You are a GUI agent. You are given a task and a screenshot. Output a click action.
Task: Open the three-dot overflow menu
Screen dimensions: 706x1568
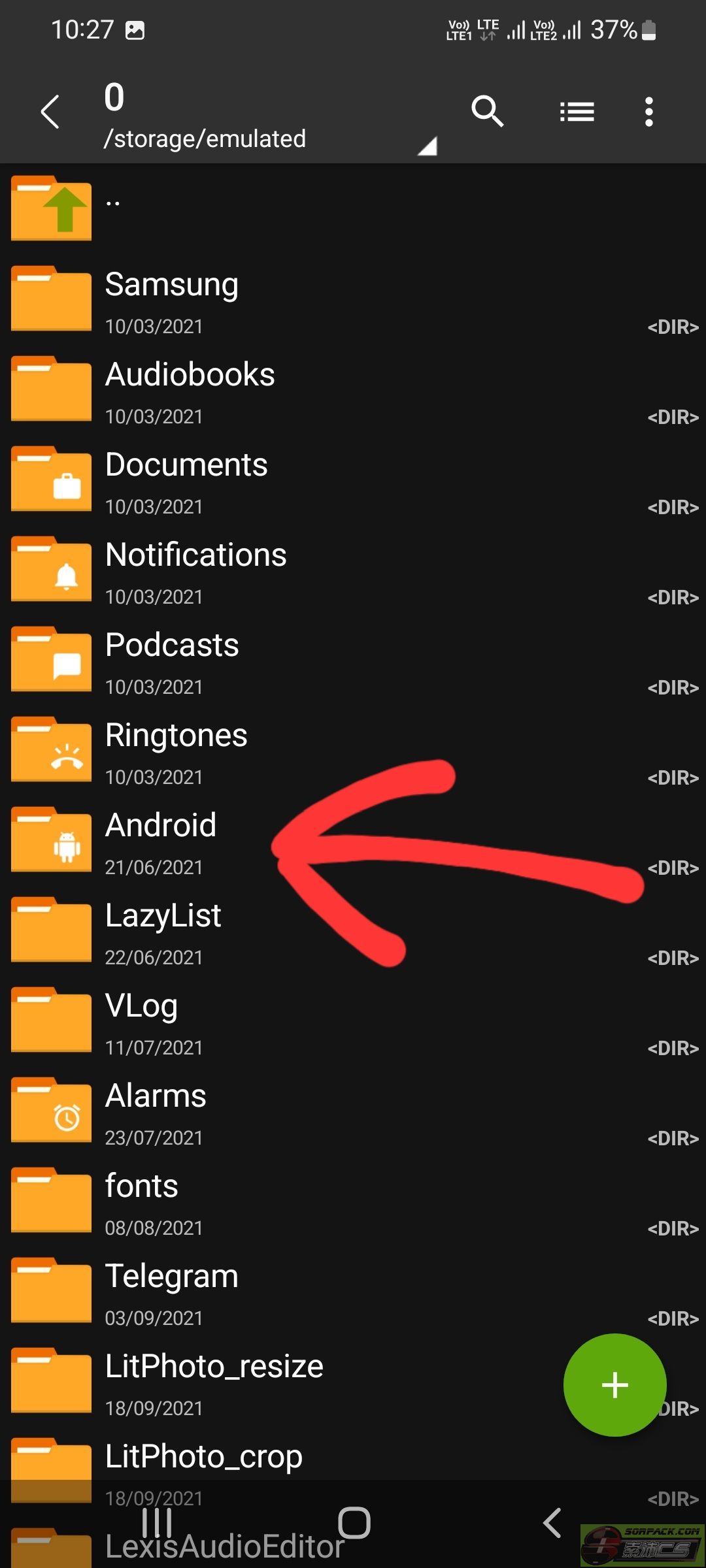648,112
